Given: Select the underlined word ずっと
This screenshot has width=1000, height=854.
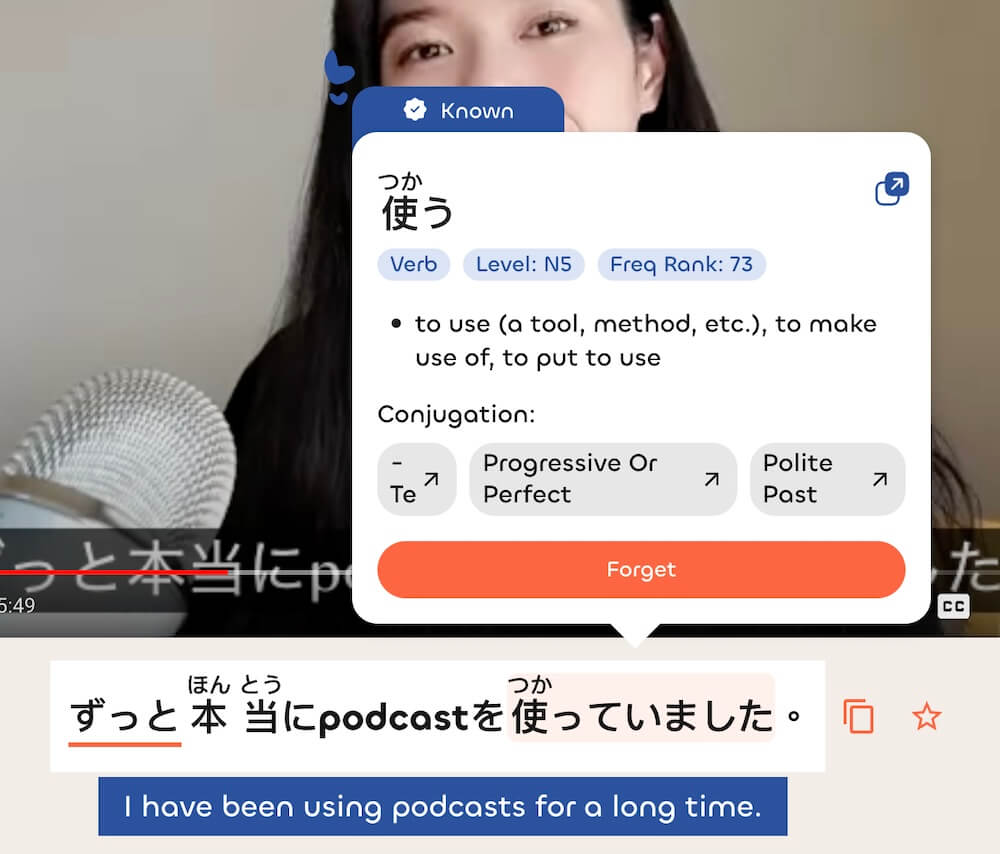Looking at the screenshot, I should pos(124,718).
